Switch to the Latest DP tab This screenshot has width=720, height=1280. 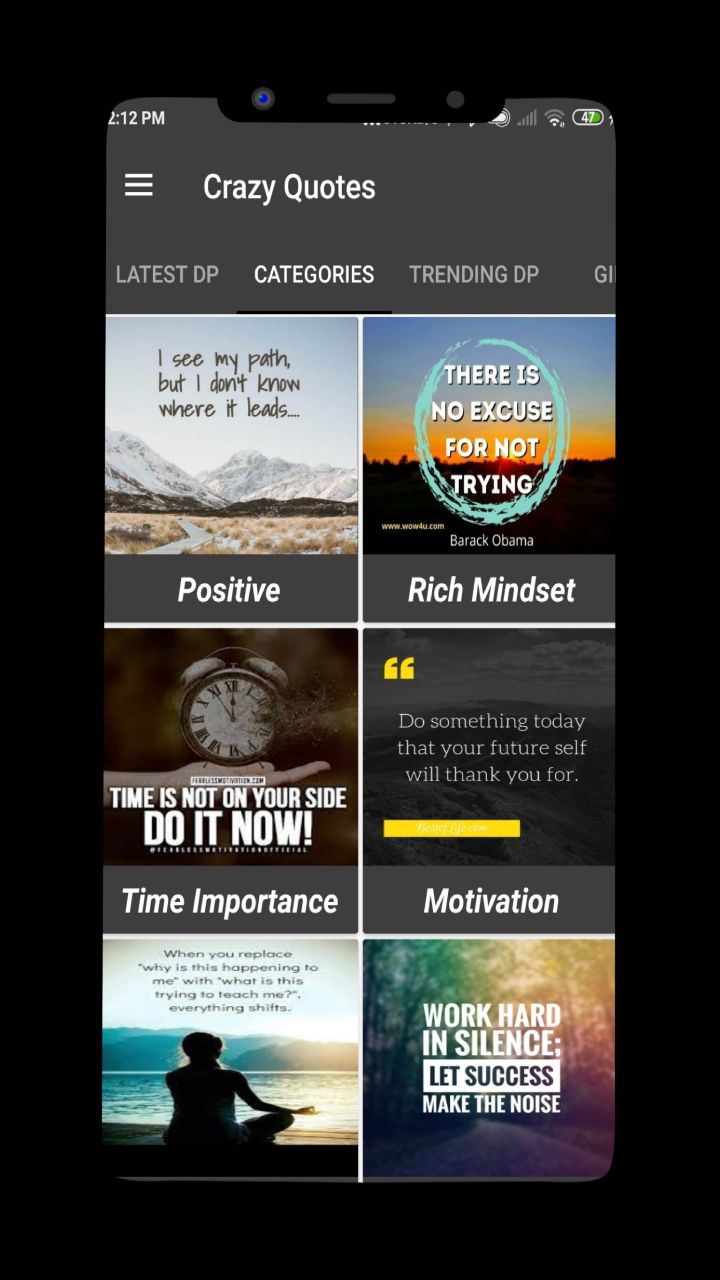tap(167, 275)
